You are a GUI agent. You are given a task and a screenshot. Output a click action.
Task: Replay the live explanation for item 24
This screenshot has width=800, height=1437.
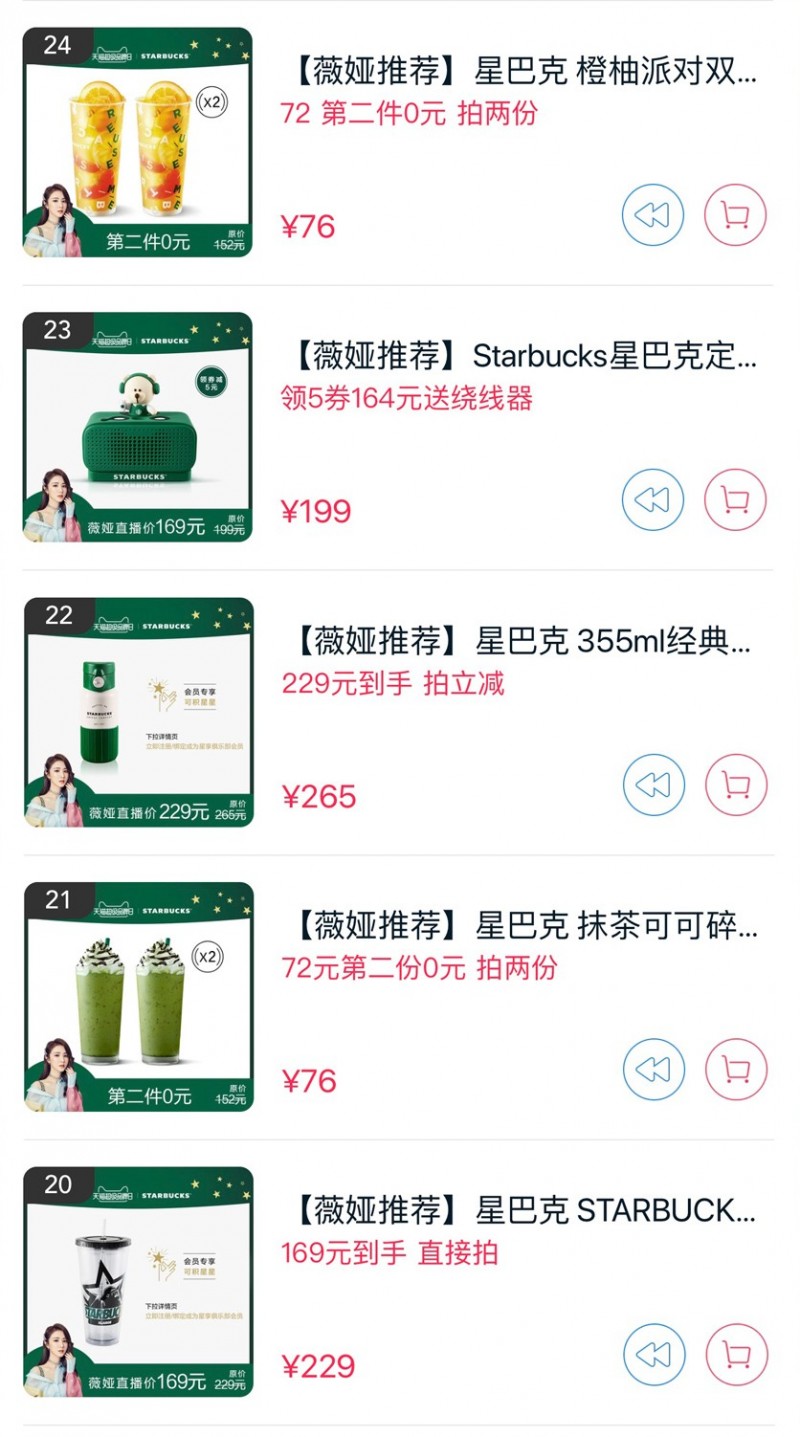coord(653,215)
